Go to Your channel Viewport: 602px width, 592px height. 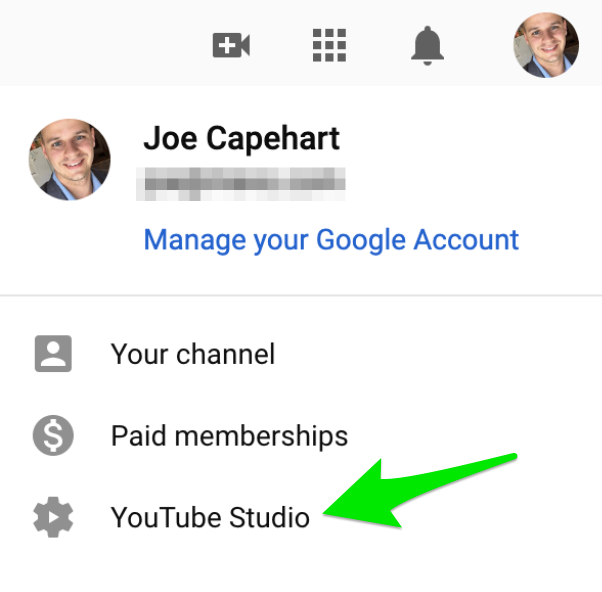pos(193,354)
